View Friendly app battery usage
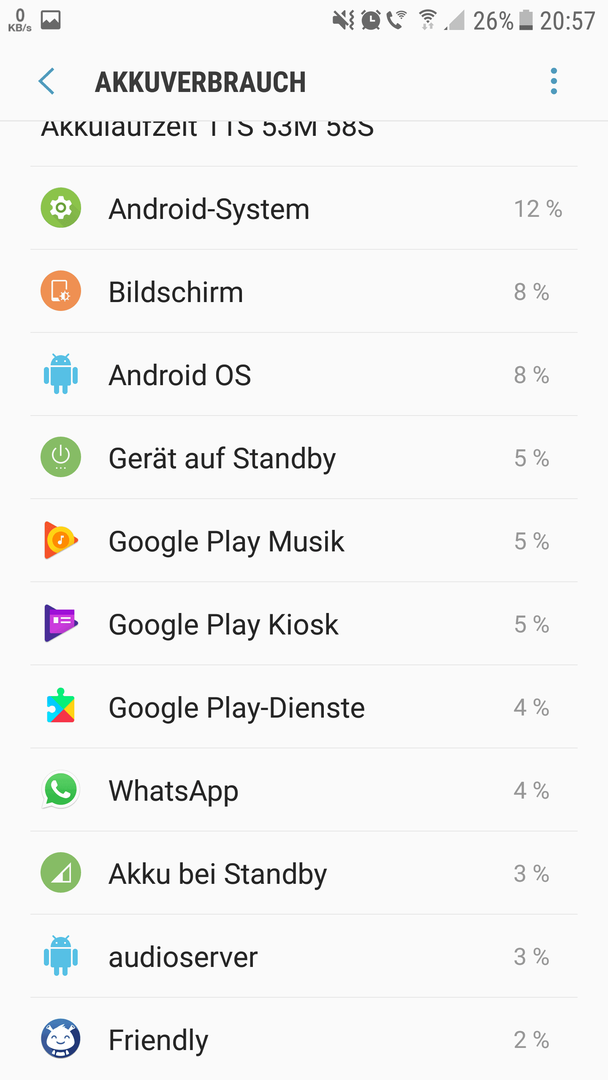The height and width of the screenshot is (1080, 608). pyautogui.click(x=304, y=1039)
